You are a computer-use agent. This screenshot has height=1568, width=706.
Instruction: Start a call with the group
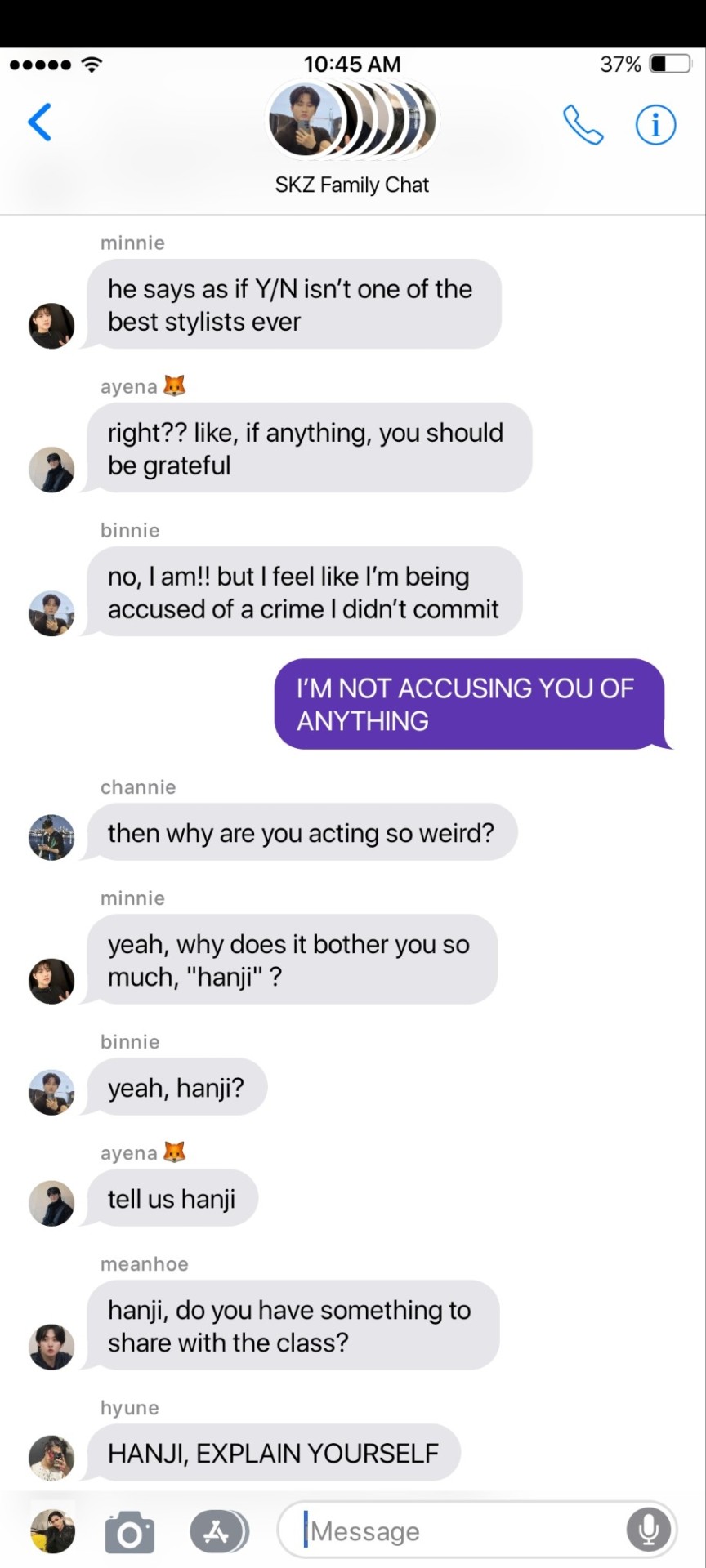coord(583,125)
